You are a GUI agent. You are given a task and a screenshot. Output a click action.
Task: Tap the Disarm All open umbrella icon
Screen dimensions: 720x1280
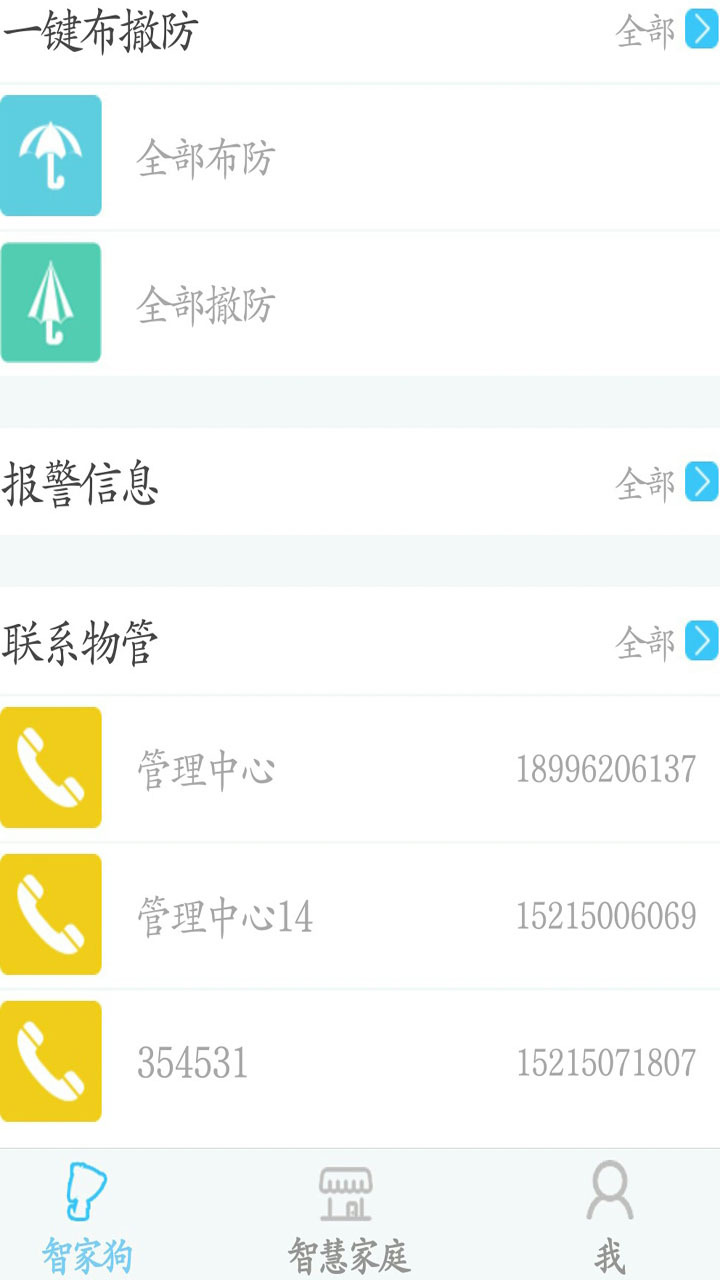pyautogui.click(x=50, y=302)
